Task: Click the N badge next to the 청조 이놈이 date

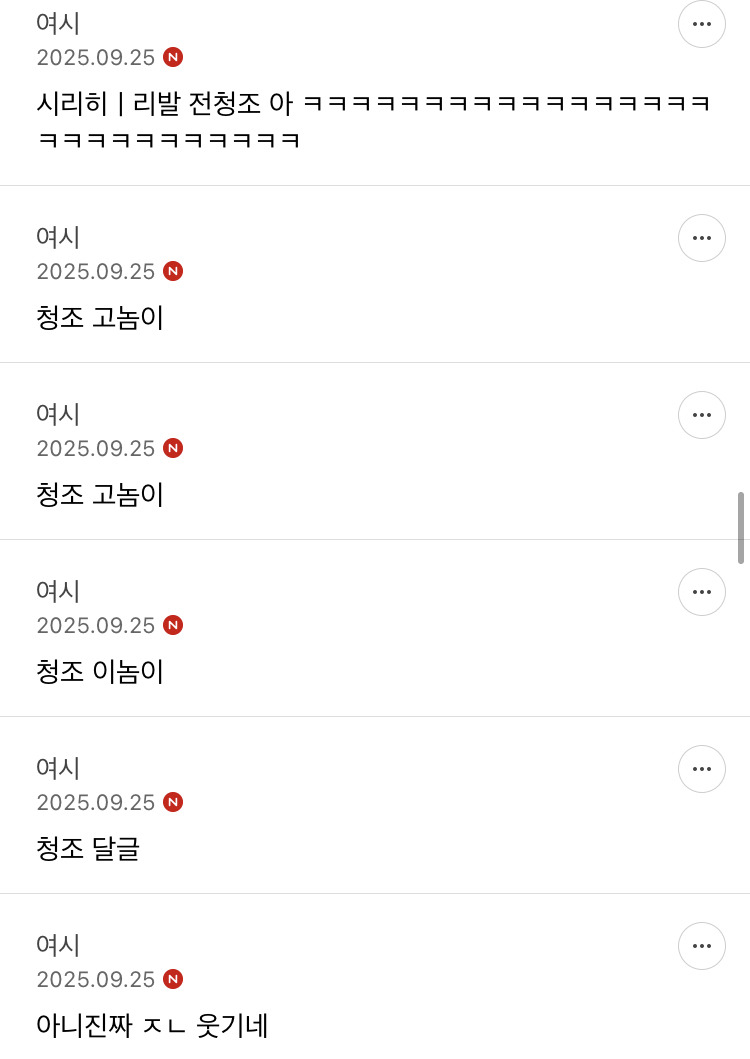Action: (x=173, y=625)
